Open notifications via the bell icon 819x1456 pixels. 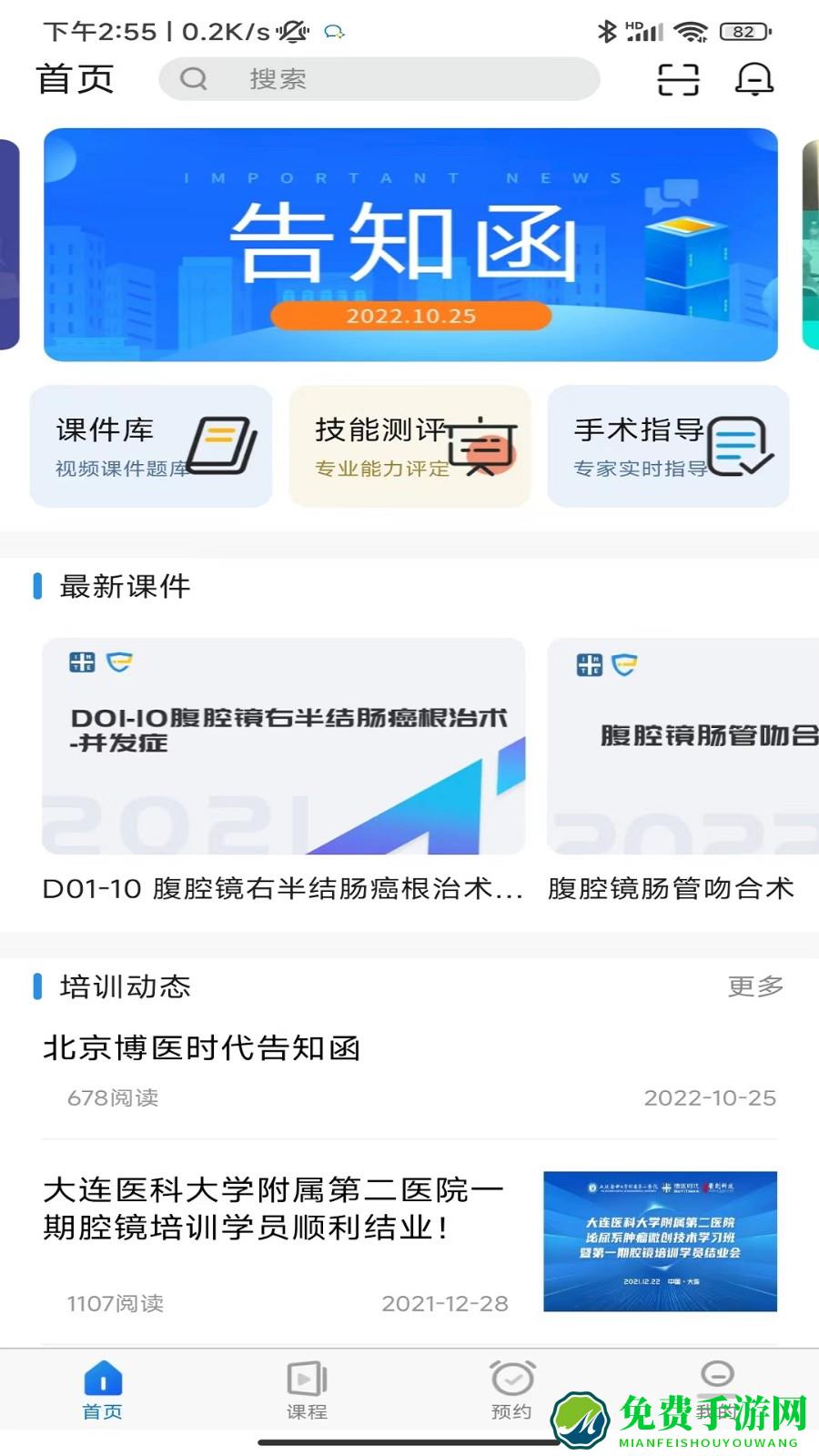[x=754, y=80]
